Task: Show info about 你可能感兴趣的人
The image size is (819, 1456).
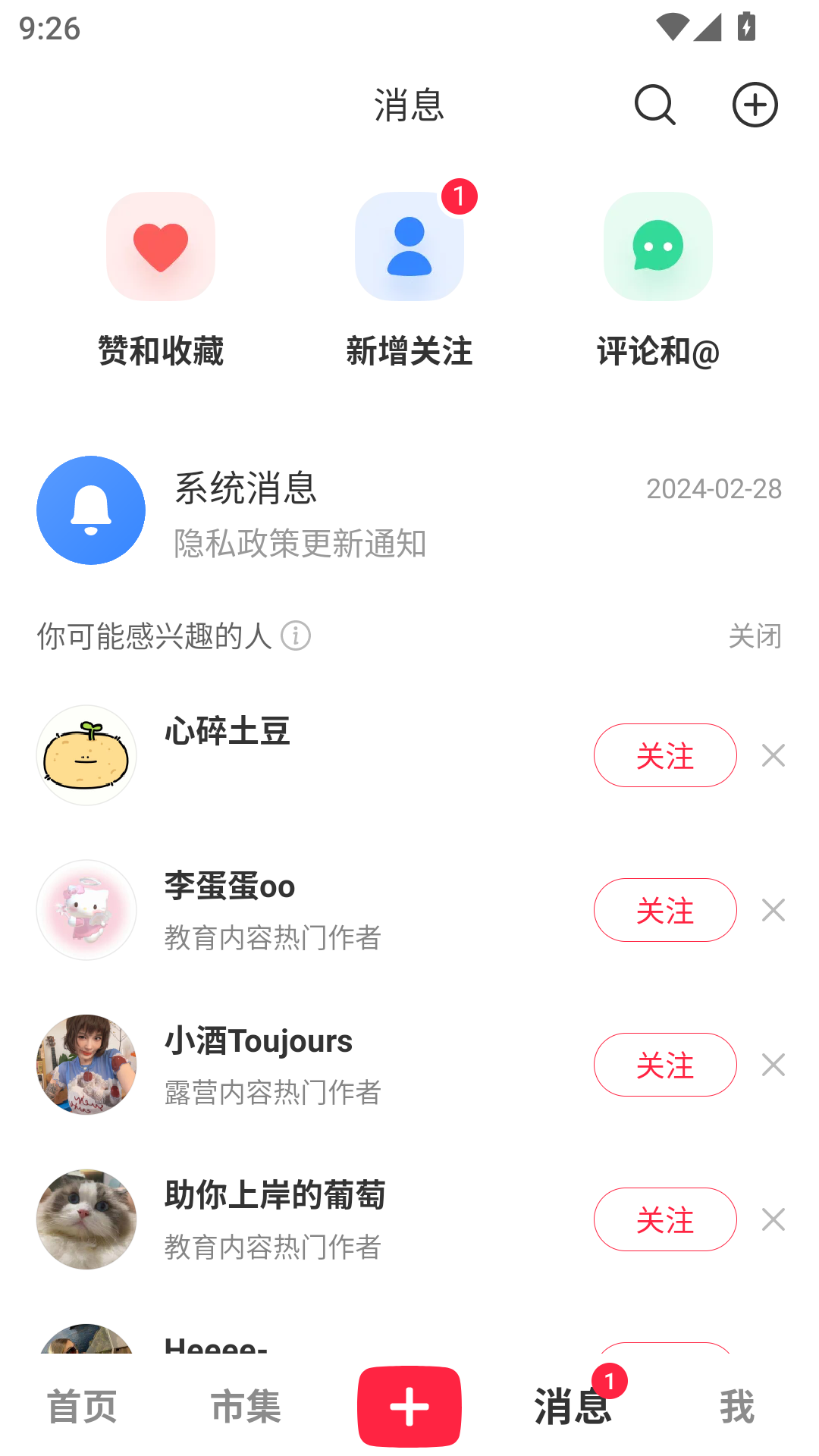Action: 296,635
